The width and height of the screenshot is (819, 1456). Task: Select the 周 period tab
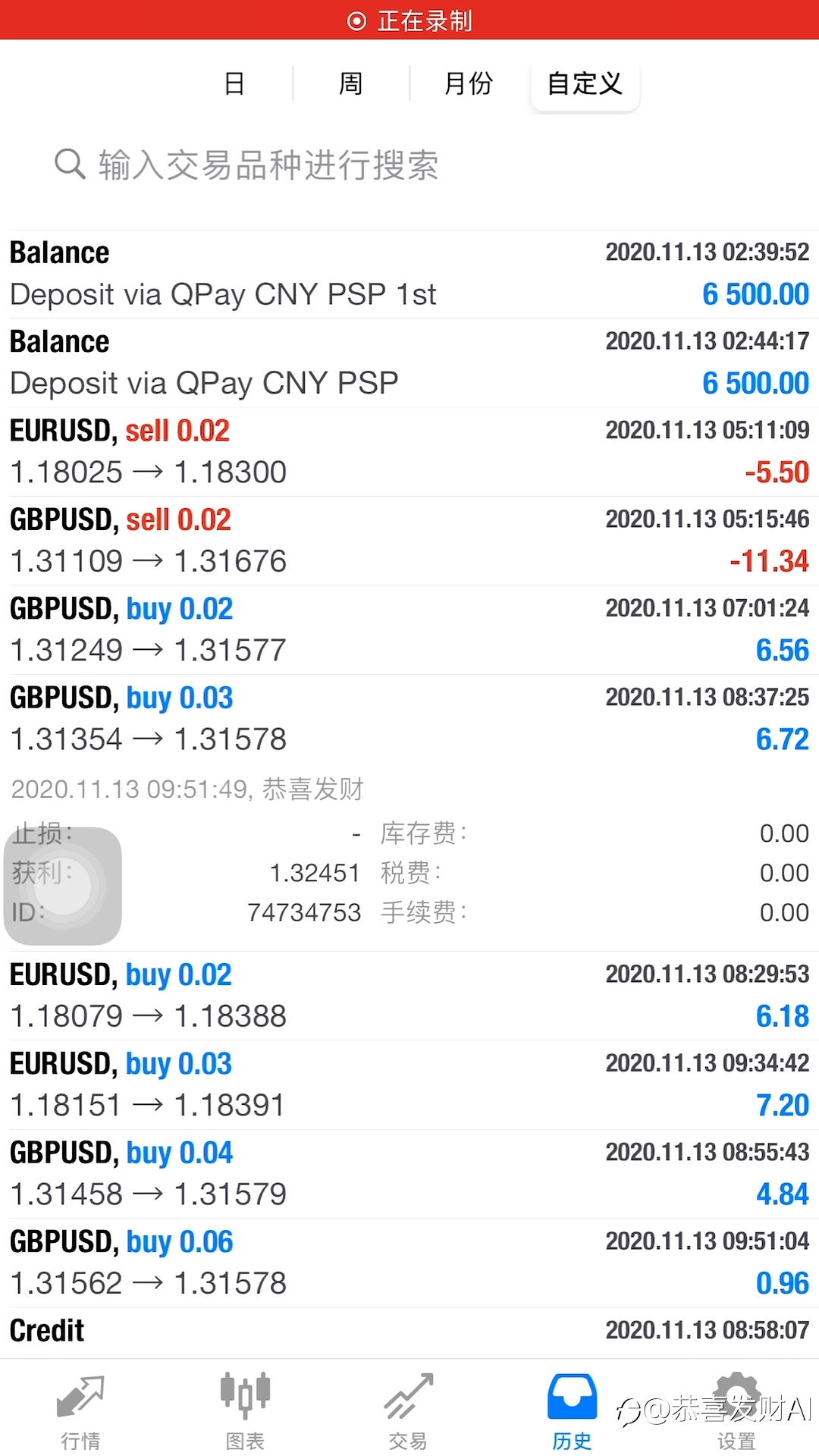click(x=350, y=83)
